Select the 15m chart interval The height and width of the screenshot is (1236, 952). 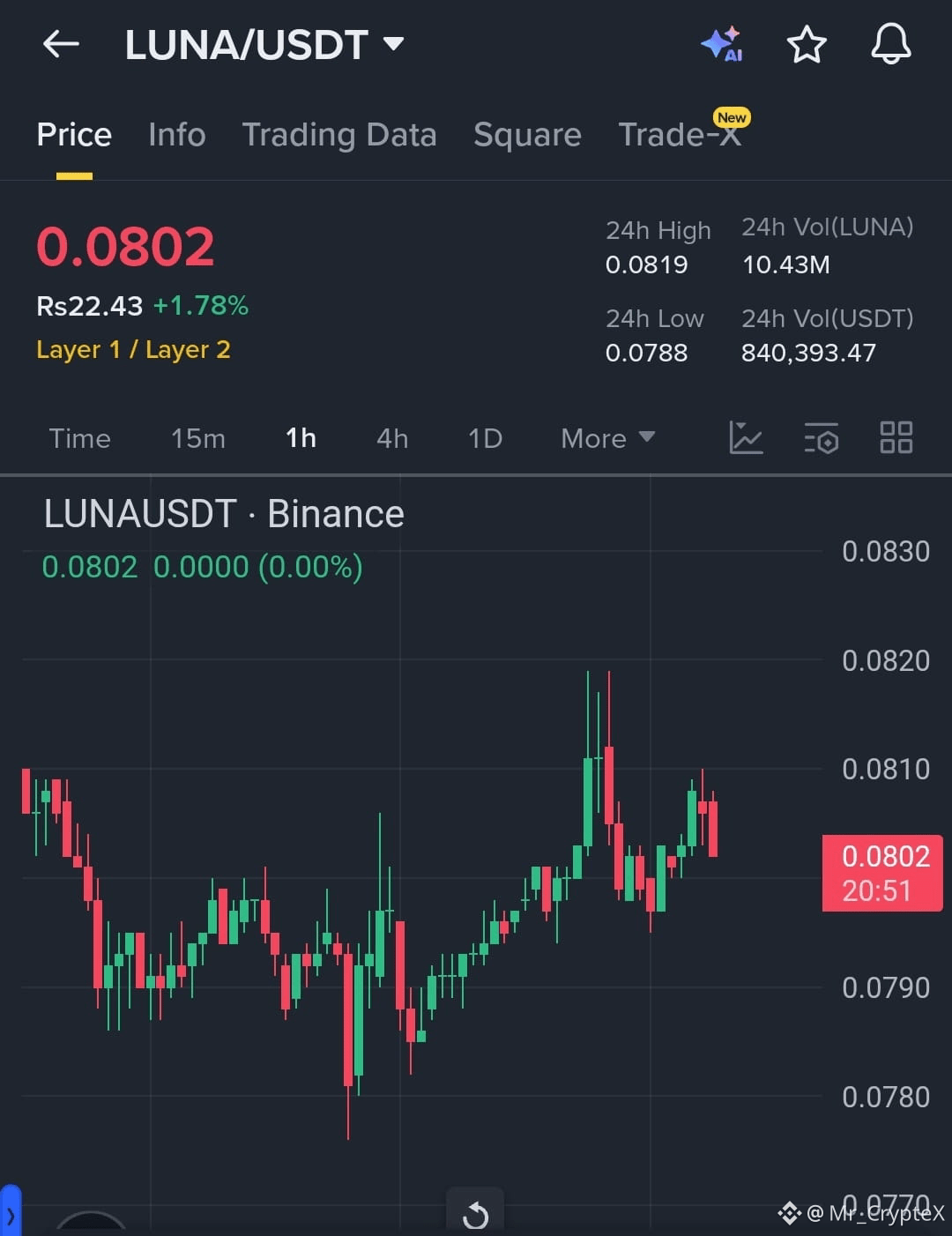click(x=197, y=438)
